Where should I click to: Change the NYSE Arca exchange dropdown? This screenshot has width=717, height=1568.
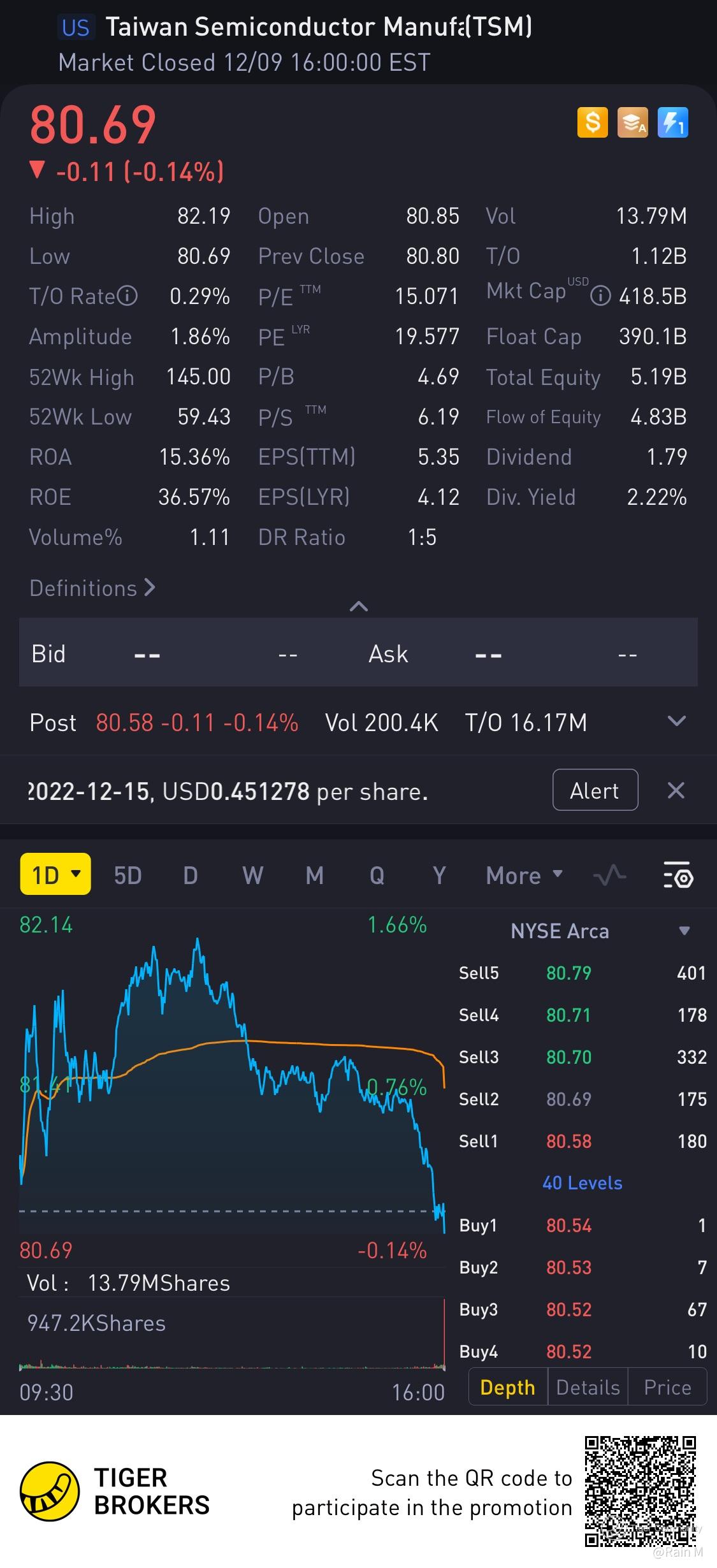pyautogui.click(x=684, y=931)
